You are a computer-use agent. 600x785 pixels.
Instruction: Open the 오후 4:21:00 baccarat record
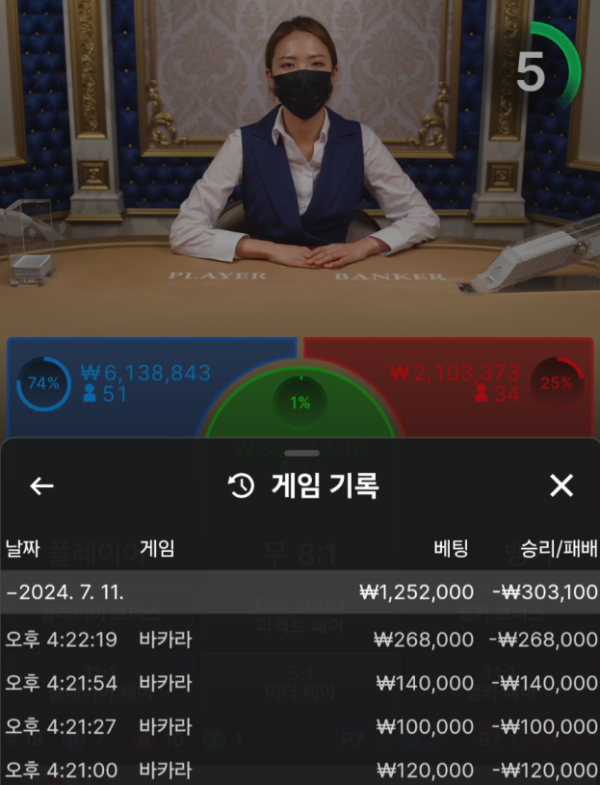pos(300,769)
